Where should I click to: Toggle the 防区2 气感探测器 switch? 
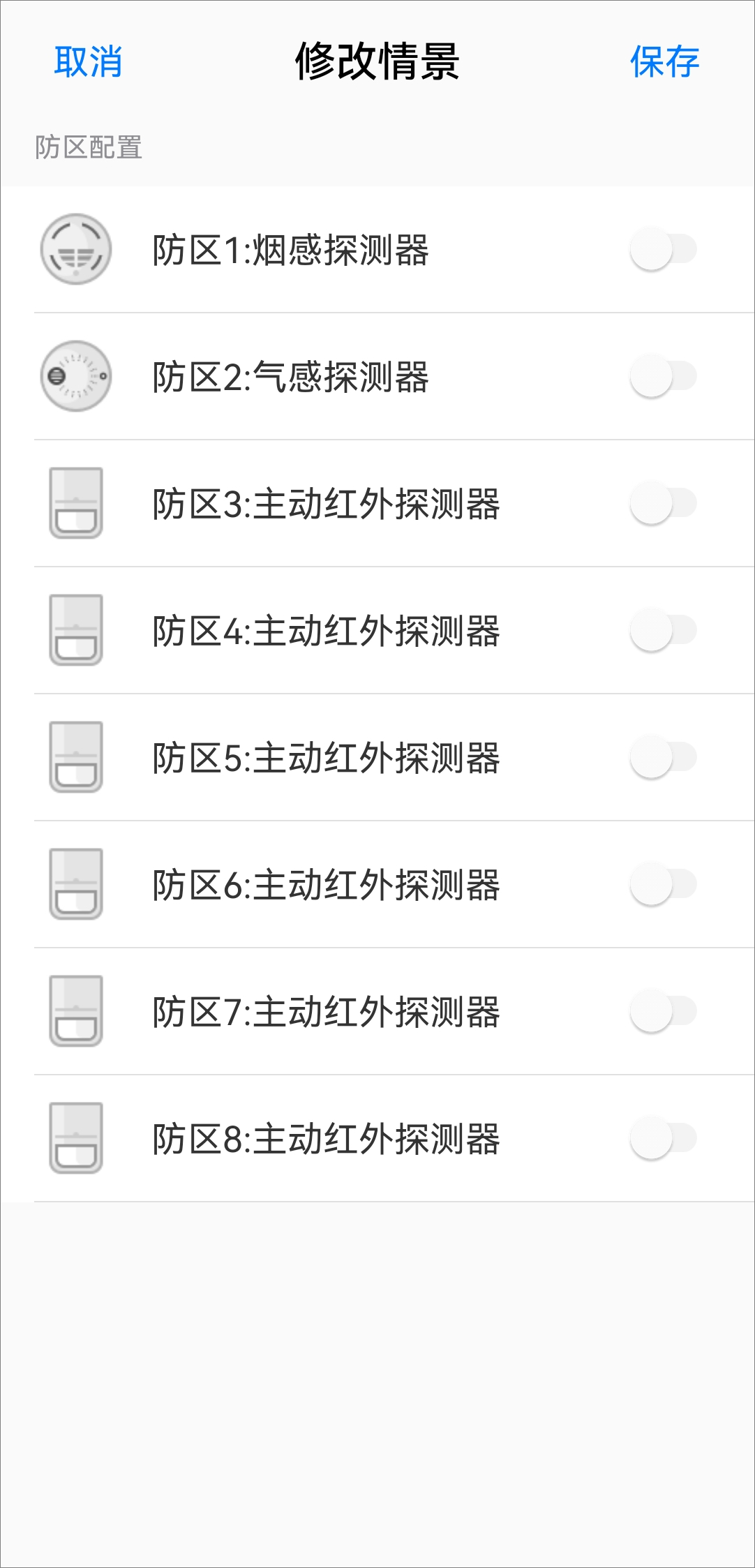[x=663, y=376]
